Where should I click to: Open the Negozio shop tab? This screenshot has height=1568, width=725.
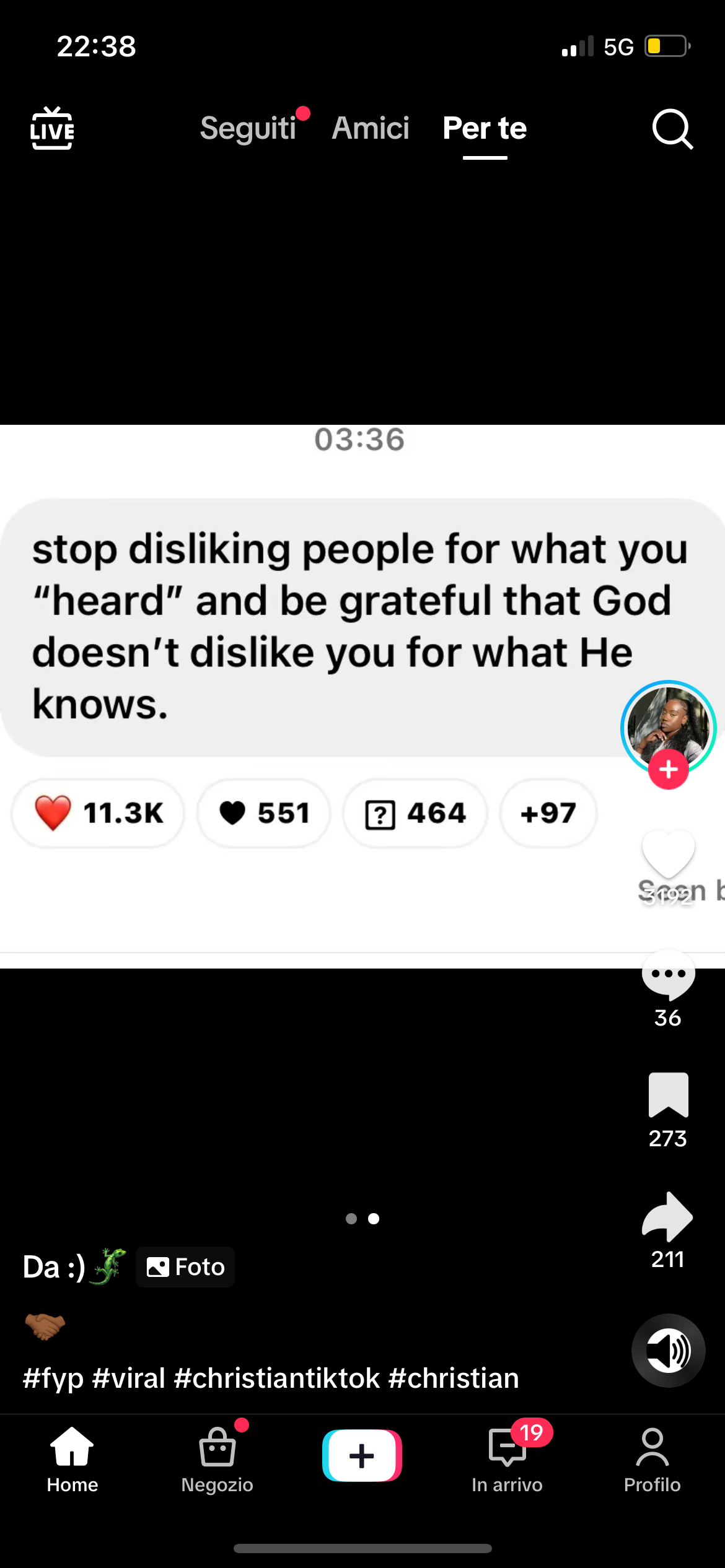[x=217, y=1458]
